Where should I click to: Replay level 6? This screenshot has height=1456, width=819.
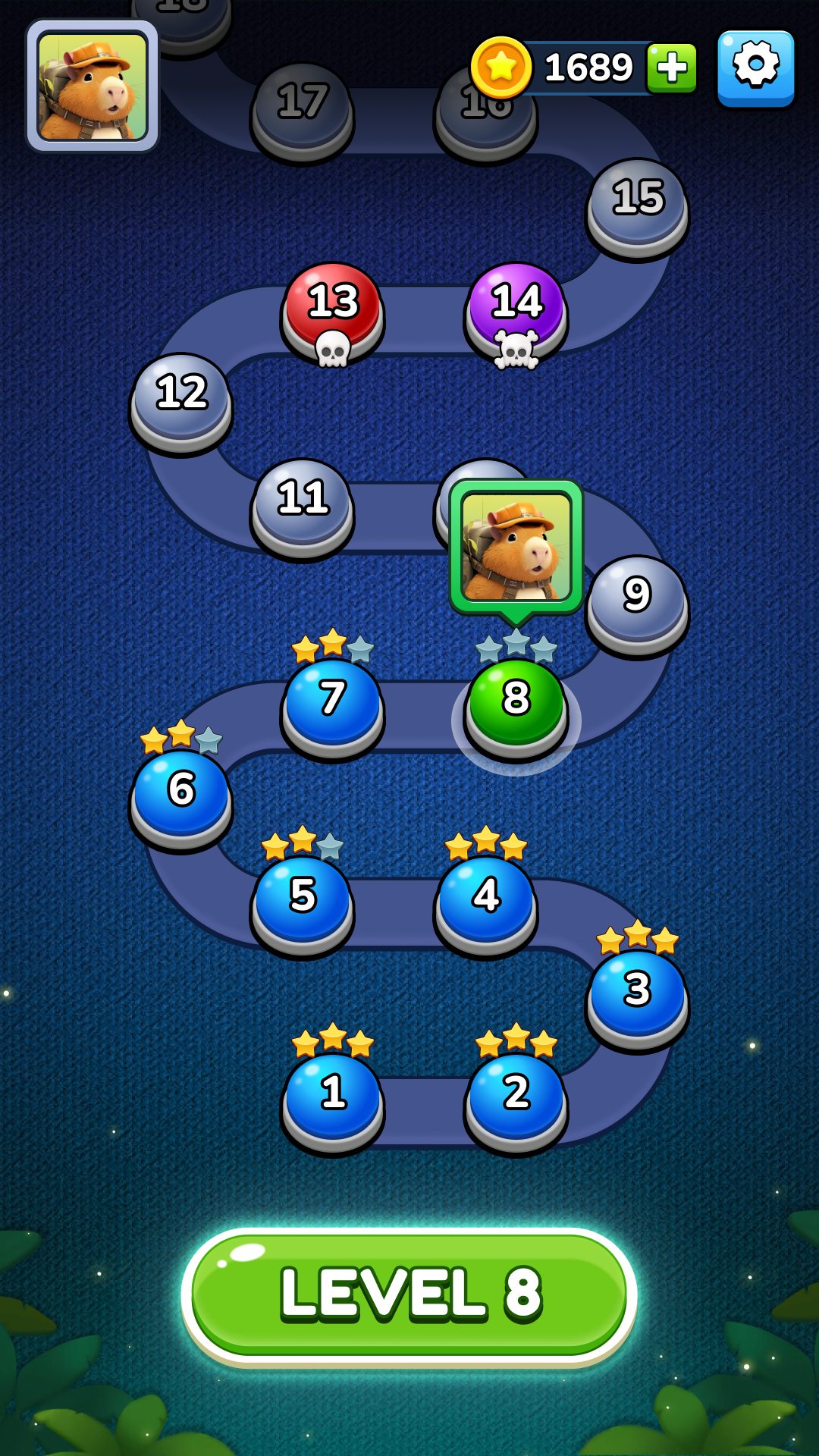[x=181, y=792]
